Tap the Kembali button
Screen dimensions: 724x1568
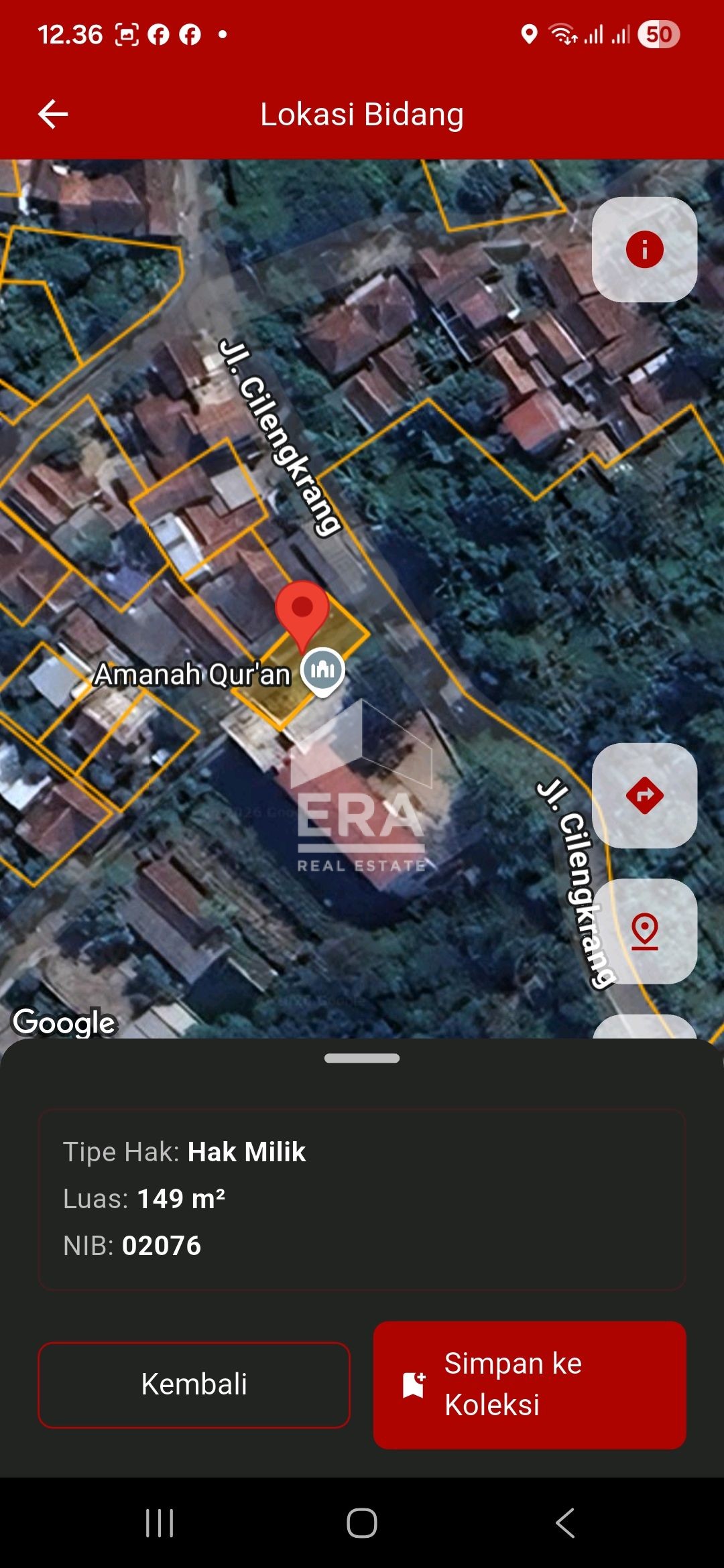(194, 1384)
